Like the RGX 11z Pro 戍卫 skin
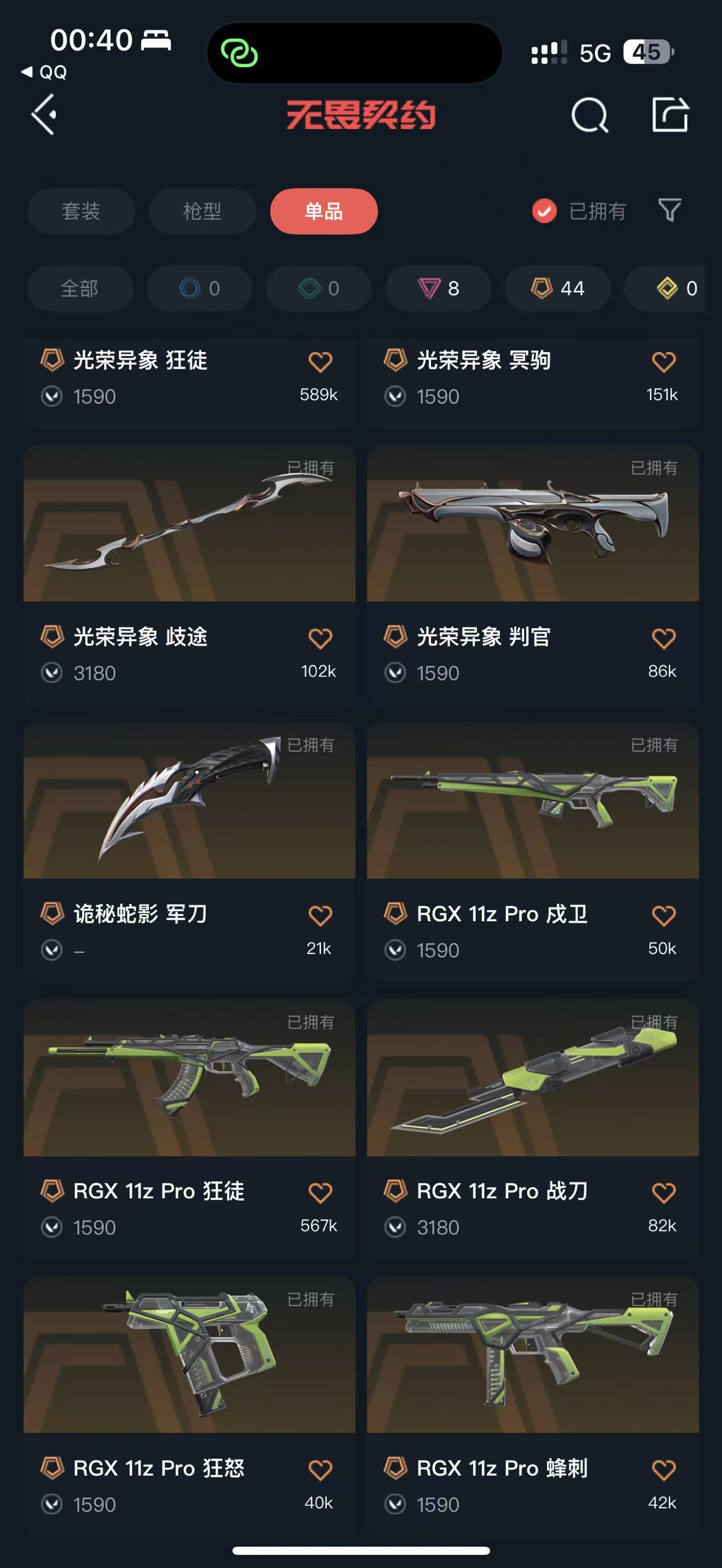The width and height of the screenshot is (722, 1568). click(663, 916)
